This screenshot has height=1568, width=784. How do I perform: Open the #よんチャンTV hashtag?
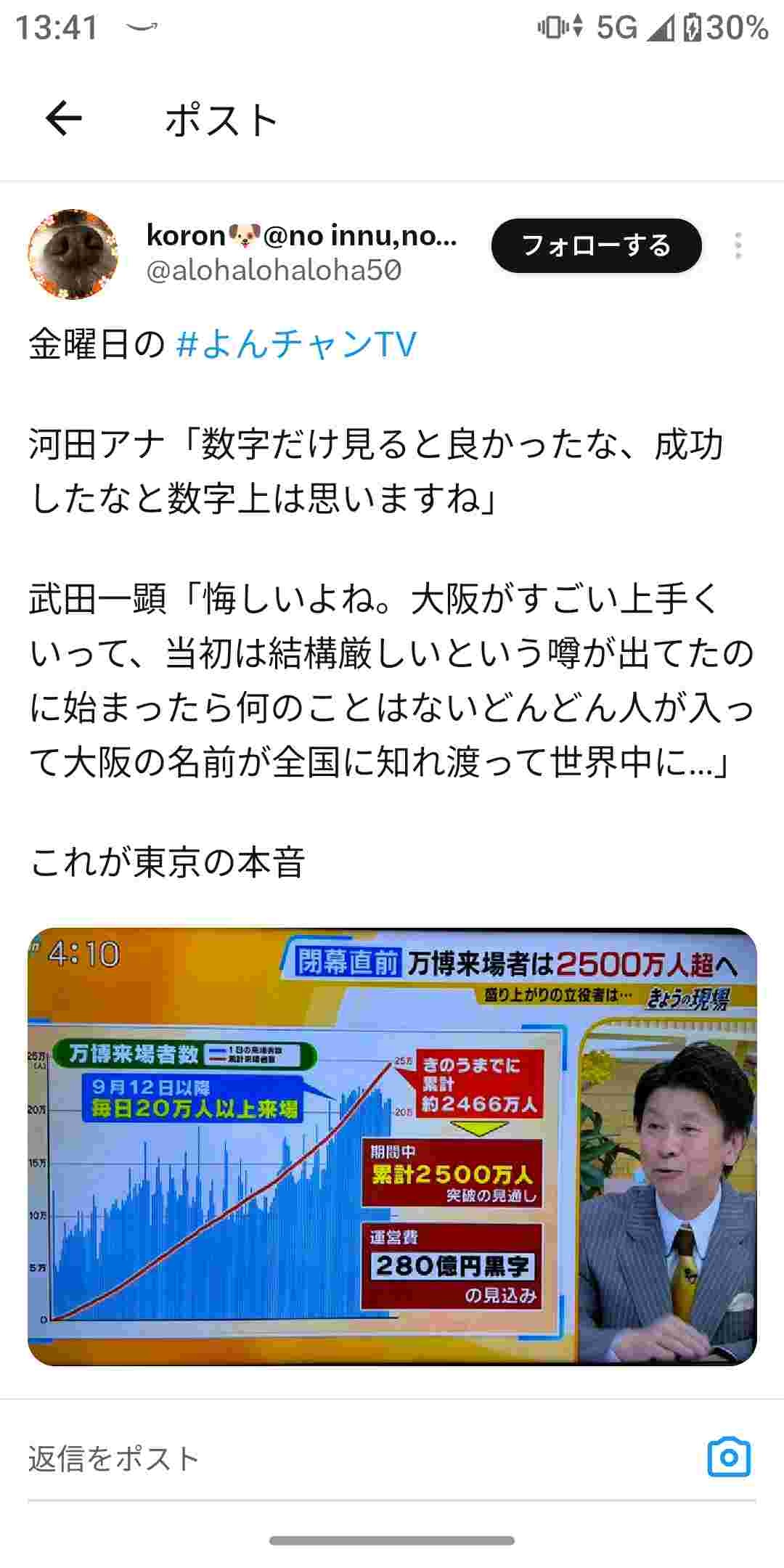point(296,344)
